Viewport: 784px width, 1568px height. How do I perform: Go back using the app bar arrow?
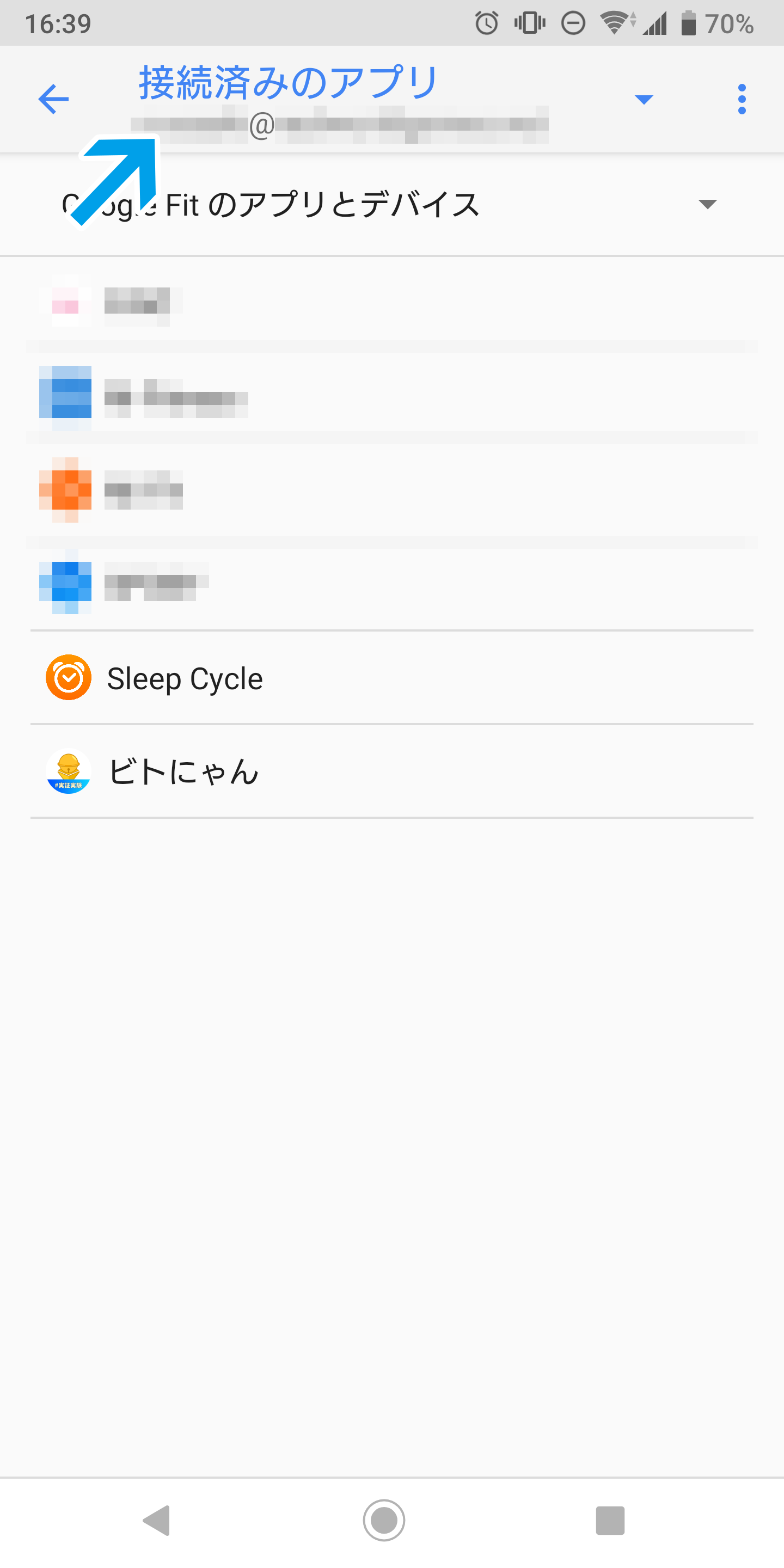[x=53, y=99]
